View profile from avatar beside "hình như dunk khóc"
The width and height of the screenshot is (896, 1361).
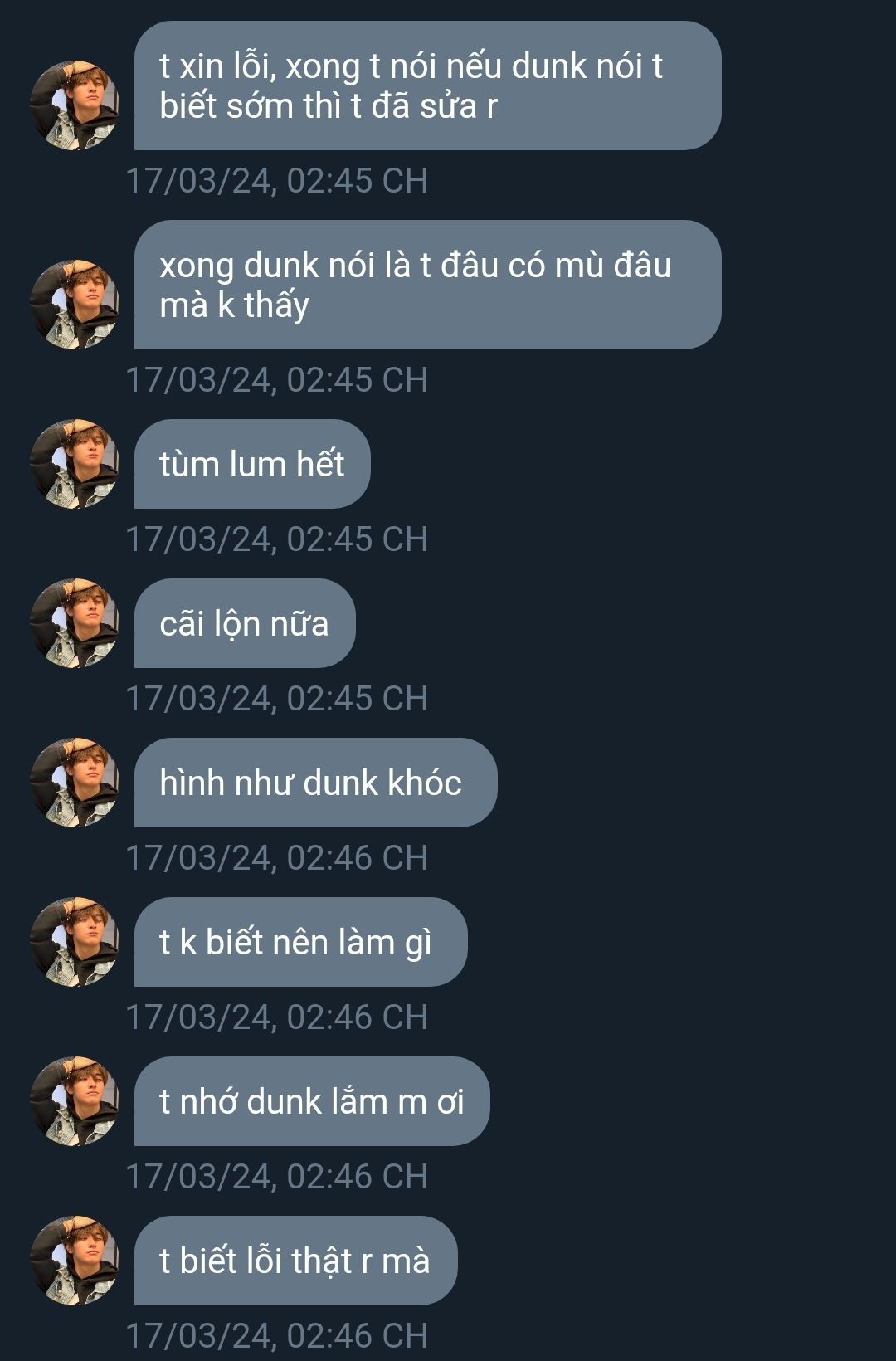pos(75,783)
